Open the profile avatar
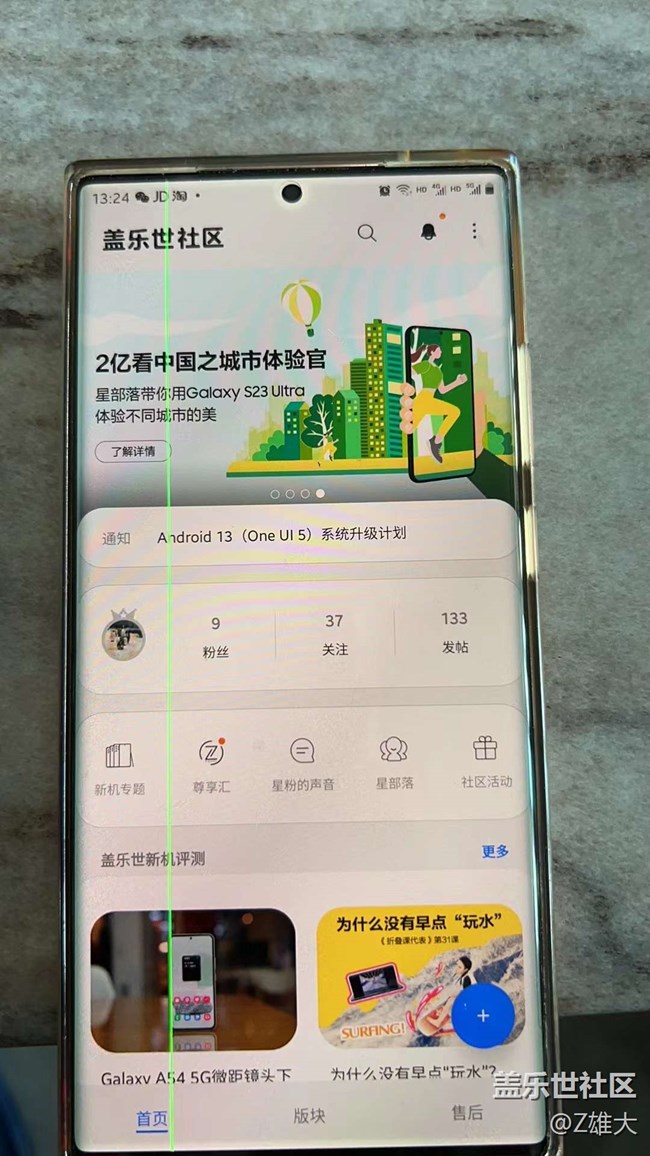 123,635
